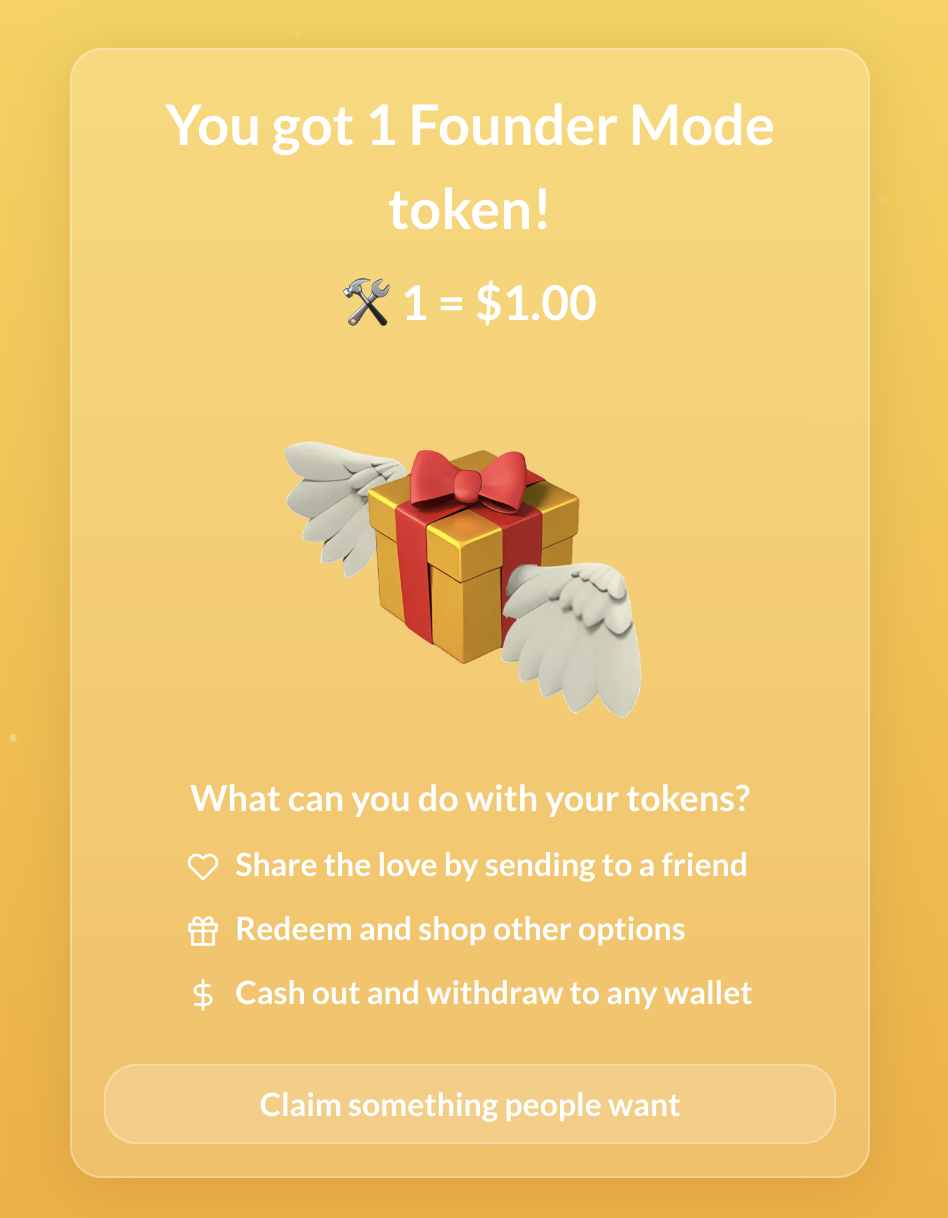Tap the Claim something people want button
Viewport: 948px width, 1218px height.
tap(470, 1104)
